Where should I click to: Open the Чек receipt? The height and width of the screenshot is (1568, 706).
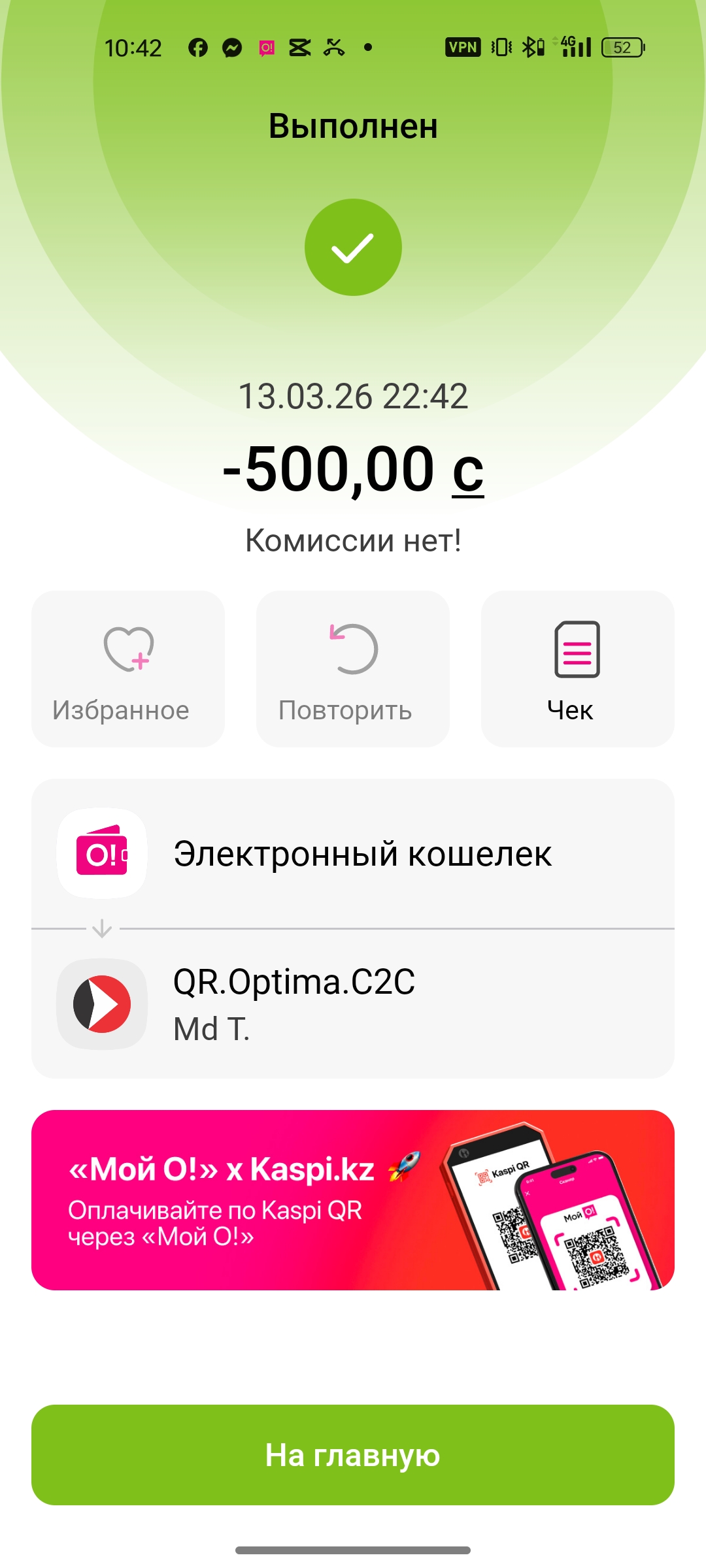[x=577, y=668]
